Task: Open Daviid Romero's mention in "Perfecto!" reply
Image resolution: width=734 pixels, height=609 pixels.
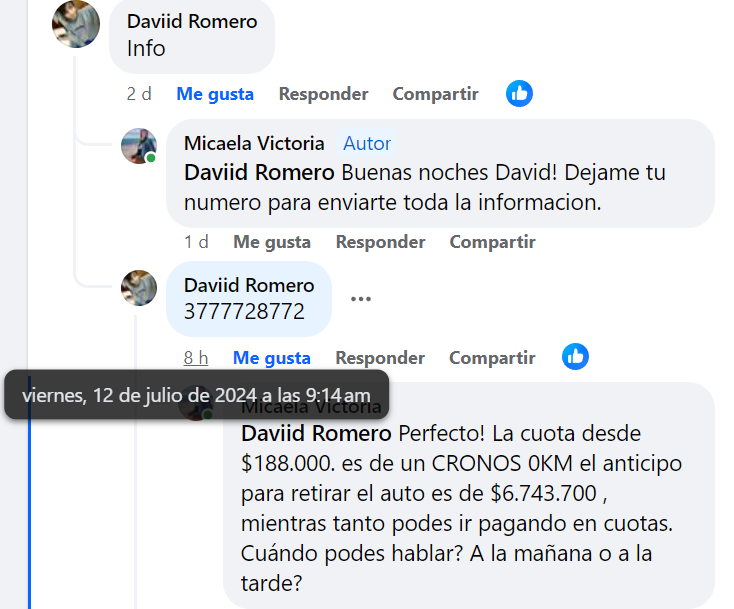Action: tap(316, 434)
